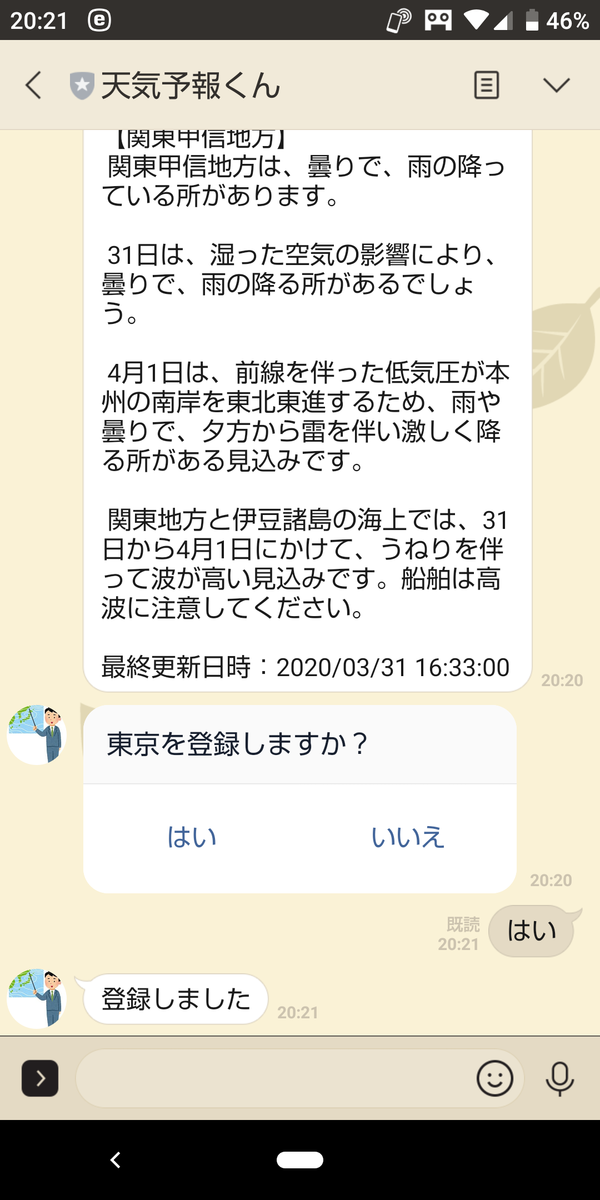The image size is (600, 1200).
Task: Answer はい to register Tokyo
Action: pos(192,837)
